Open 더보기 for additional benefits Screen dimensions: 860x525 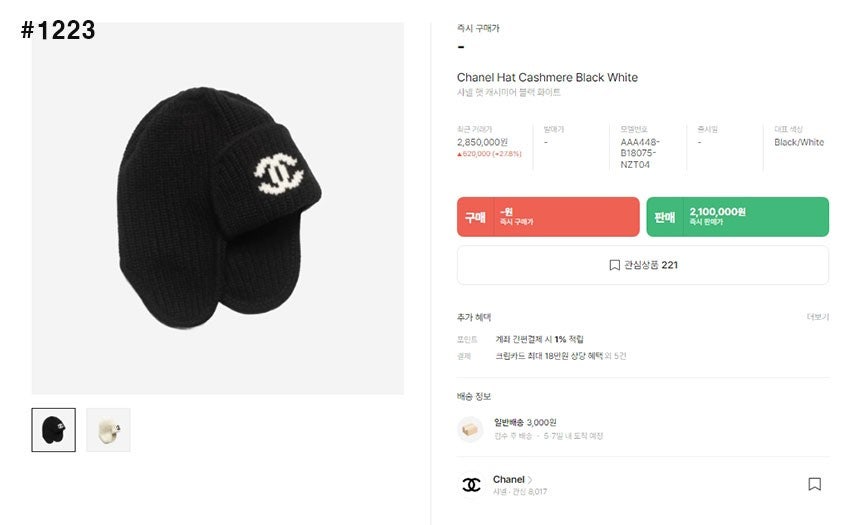(x=817, y=317)
